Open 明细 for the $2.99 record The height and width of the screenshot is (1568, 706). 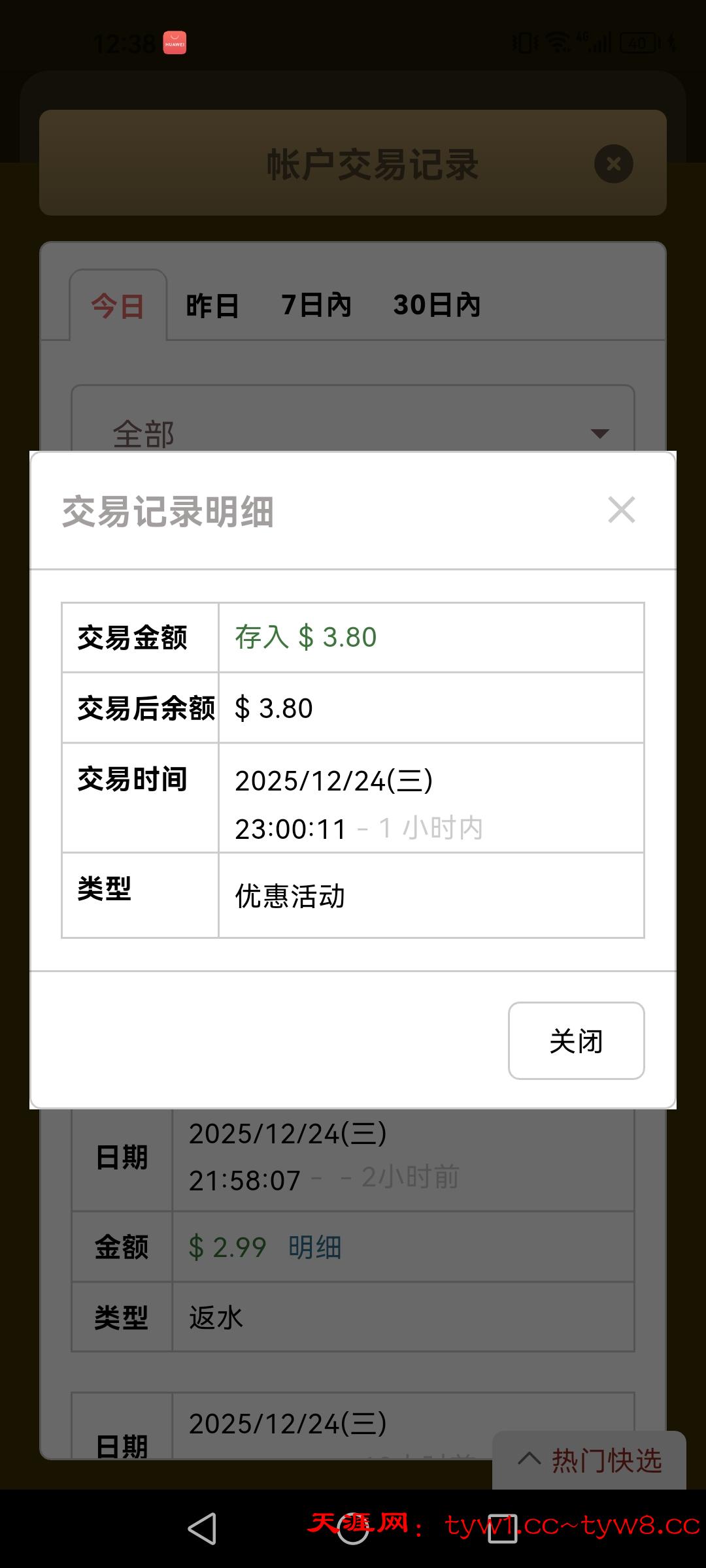(315, 1247)
